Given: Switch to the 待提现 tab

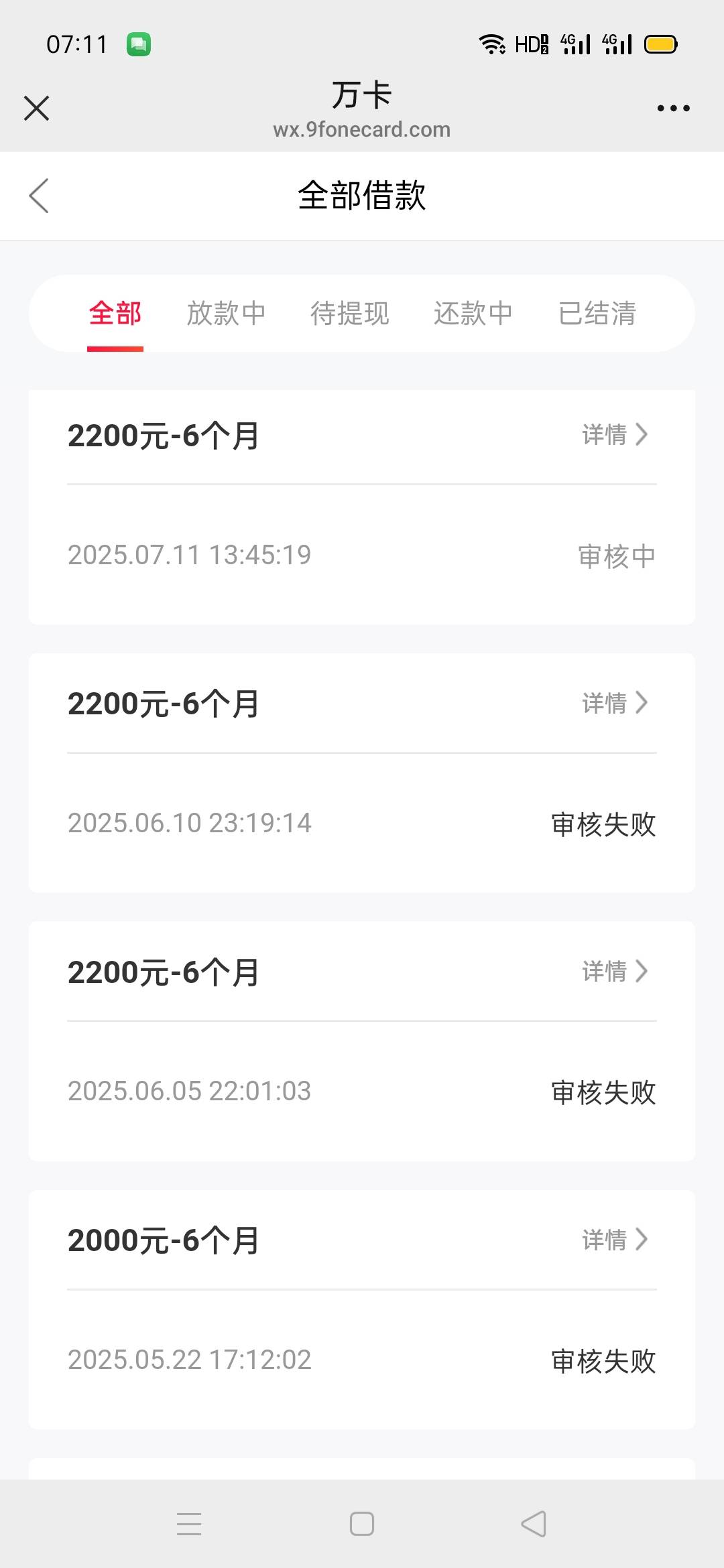Looking at the screenshot, I should click(350, 314).
